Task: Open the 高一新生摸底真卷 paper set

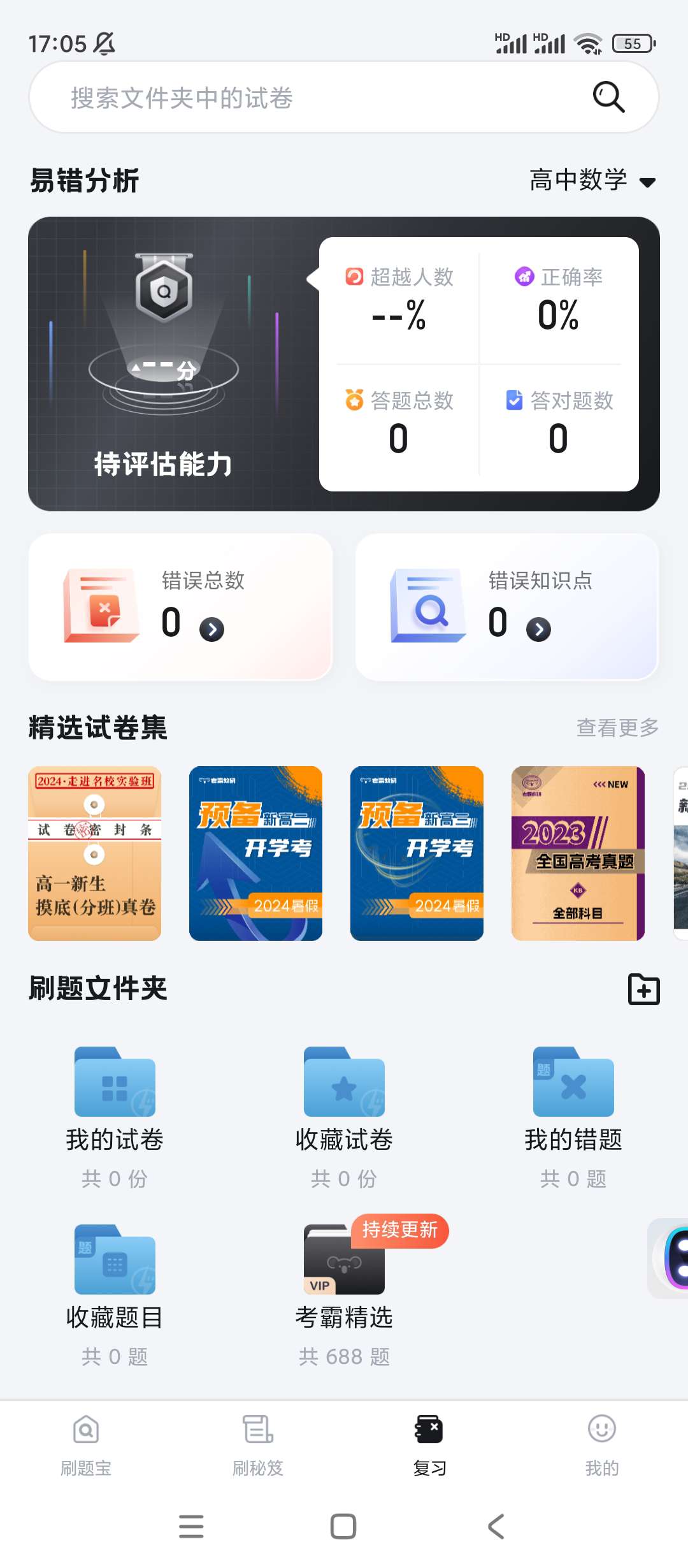Action: (94, 854)
